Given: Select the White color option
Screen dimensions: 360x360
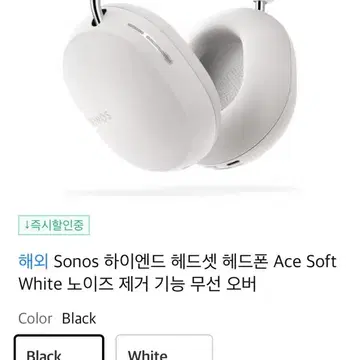Looking at the screenshot, I should [164, 347].
